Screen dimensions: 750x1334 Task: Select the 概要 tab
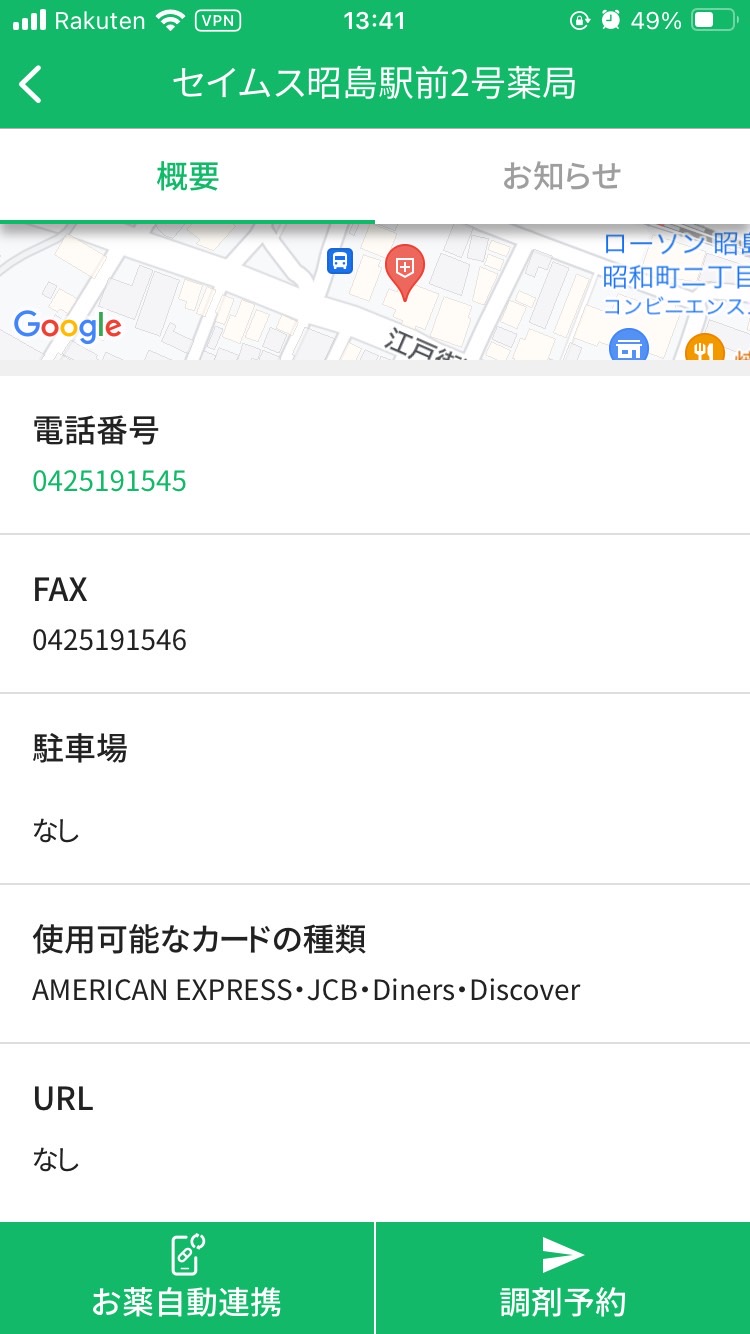pyautogui.click(x=187, y=177)
